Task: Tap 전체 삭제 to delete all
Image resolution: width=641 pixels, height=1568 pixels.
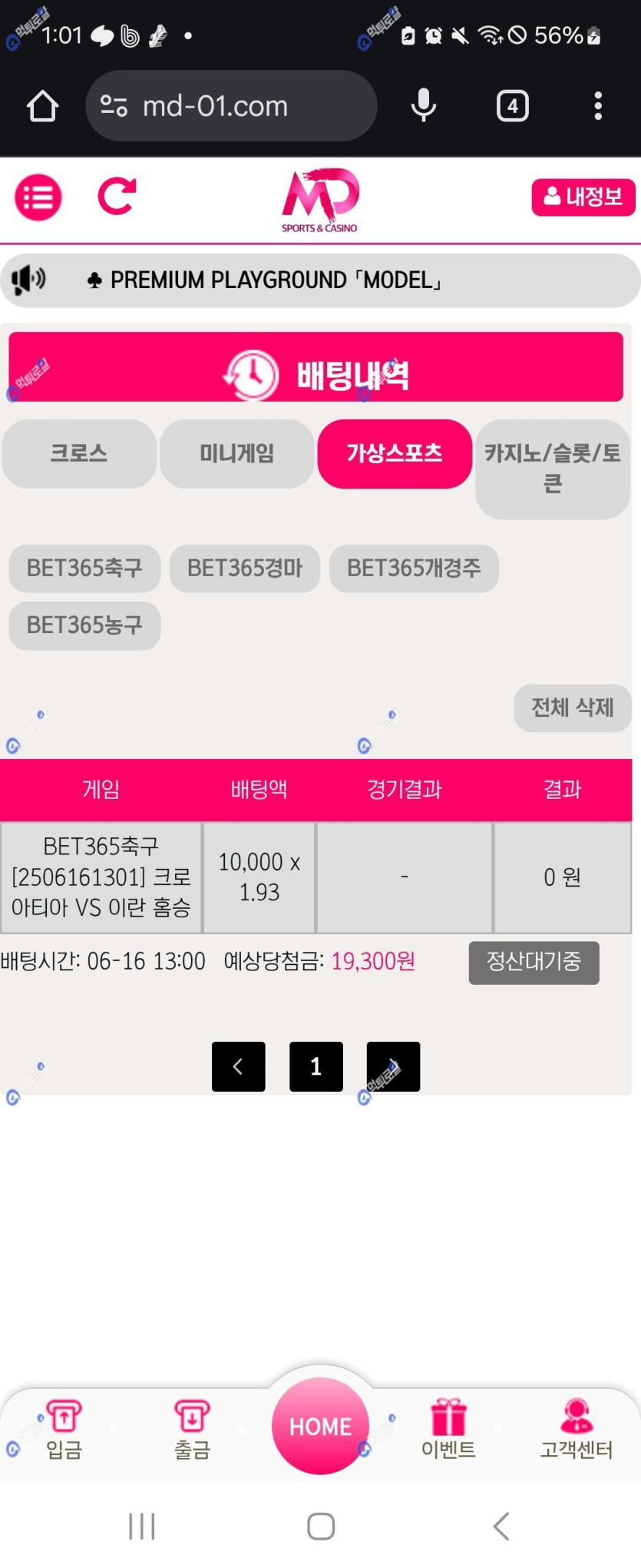Action: [572, 708]
